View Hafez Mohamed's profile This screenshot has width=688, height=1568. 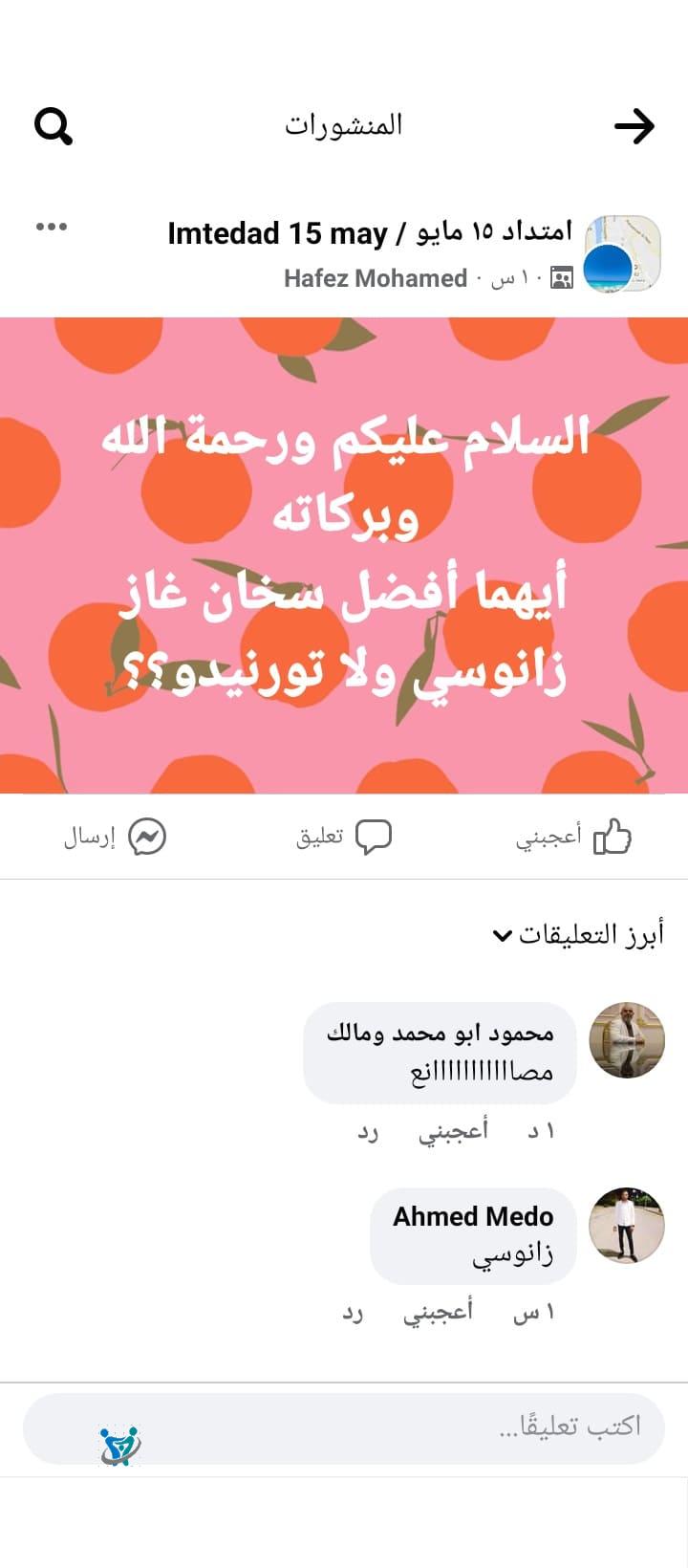(376, 278)
